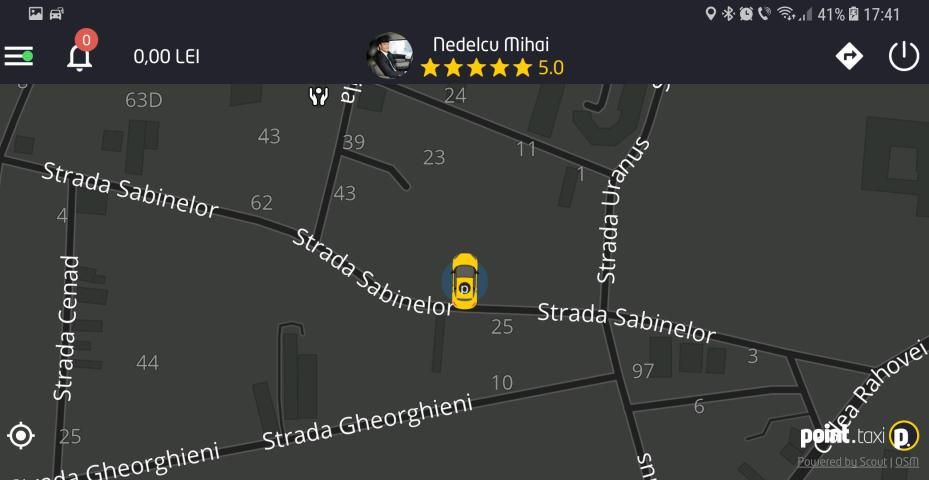Open the navigation directions icon
The width and height of the screenshot is (929, 480).
[x=849, y=56]
